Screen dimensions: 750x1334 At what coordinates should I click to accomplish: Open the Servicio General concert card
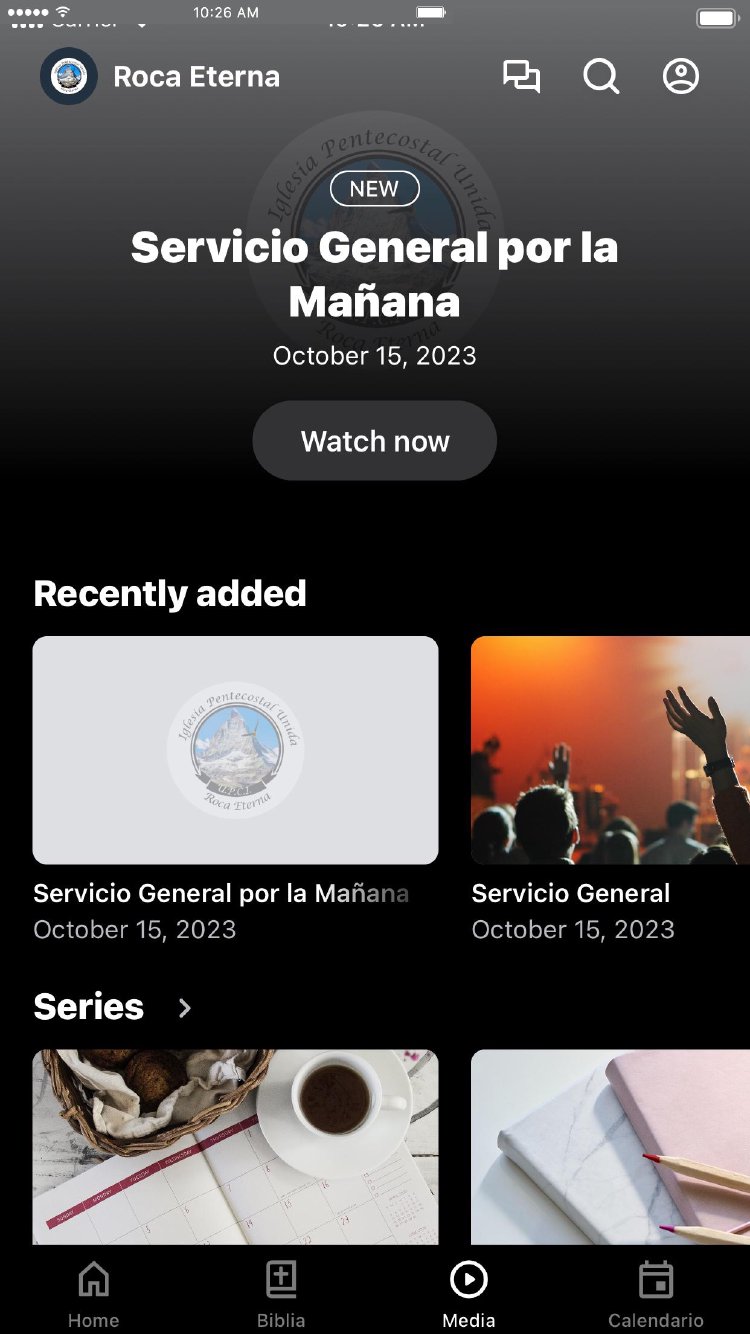[610, 750]
